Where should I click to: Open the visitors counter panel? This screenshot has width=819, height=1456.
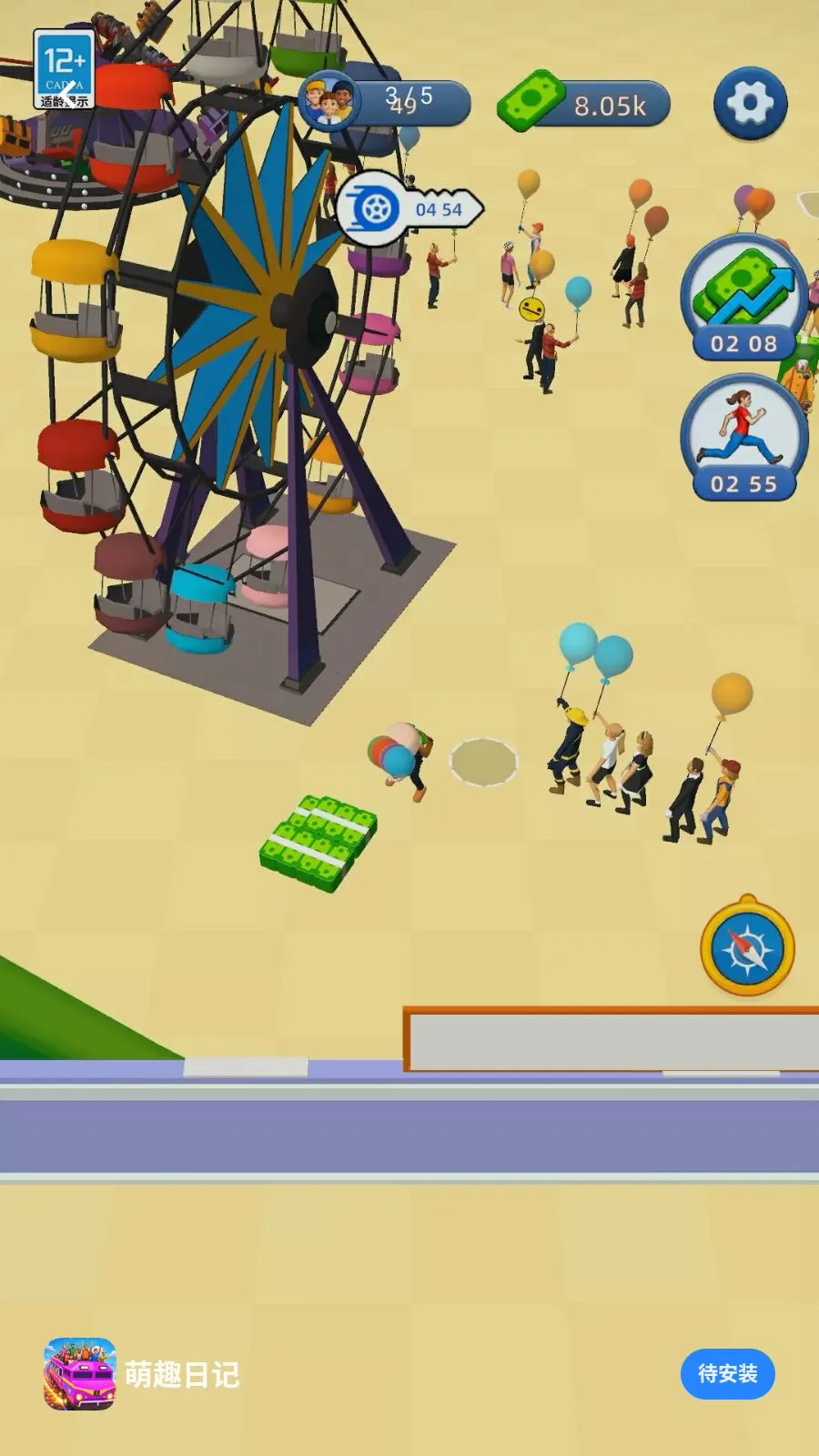point(384,102)
